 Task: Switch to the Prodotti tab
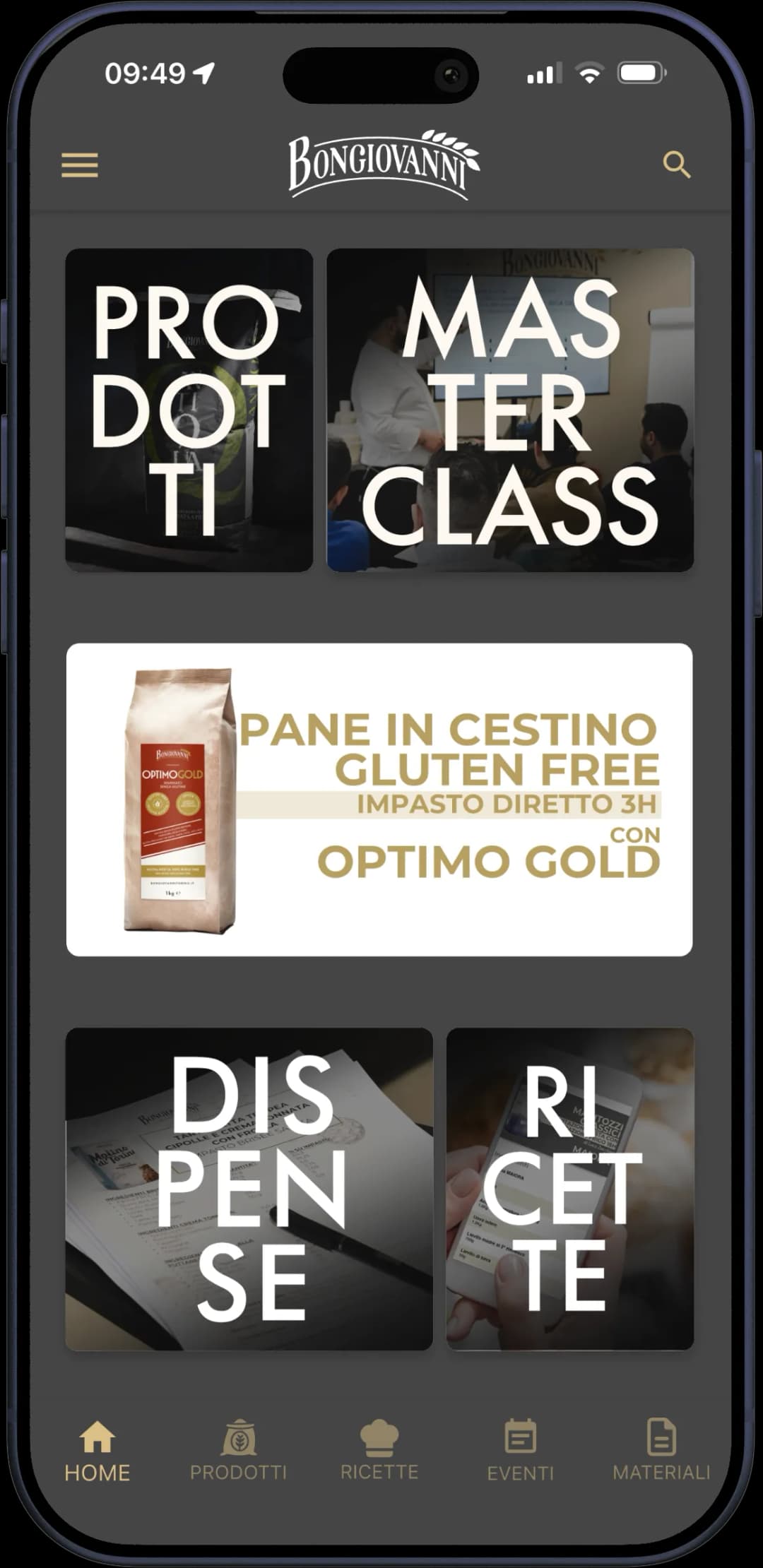coord(238,1451)
